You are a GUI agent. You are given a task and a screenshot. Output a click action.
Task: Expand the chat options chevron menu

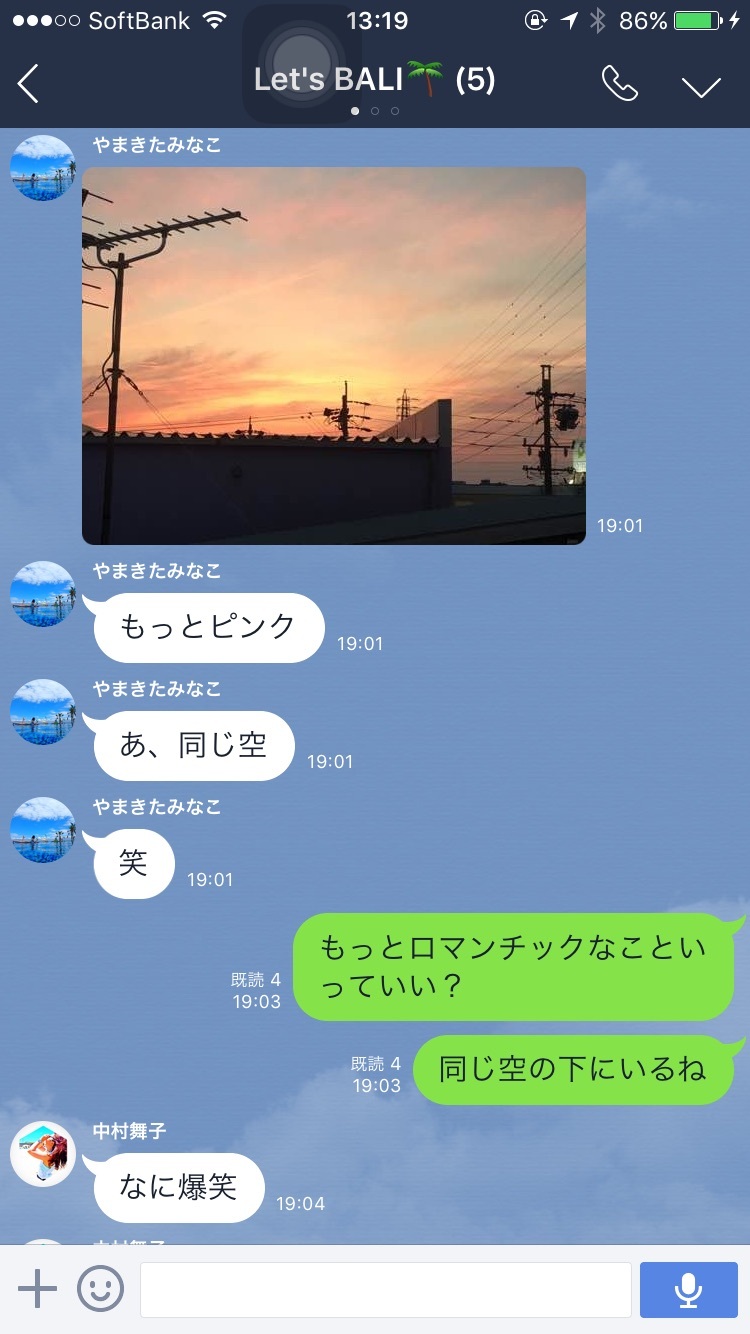[x=701, y=86]
